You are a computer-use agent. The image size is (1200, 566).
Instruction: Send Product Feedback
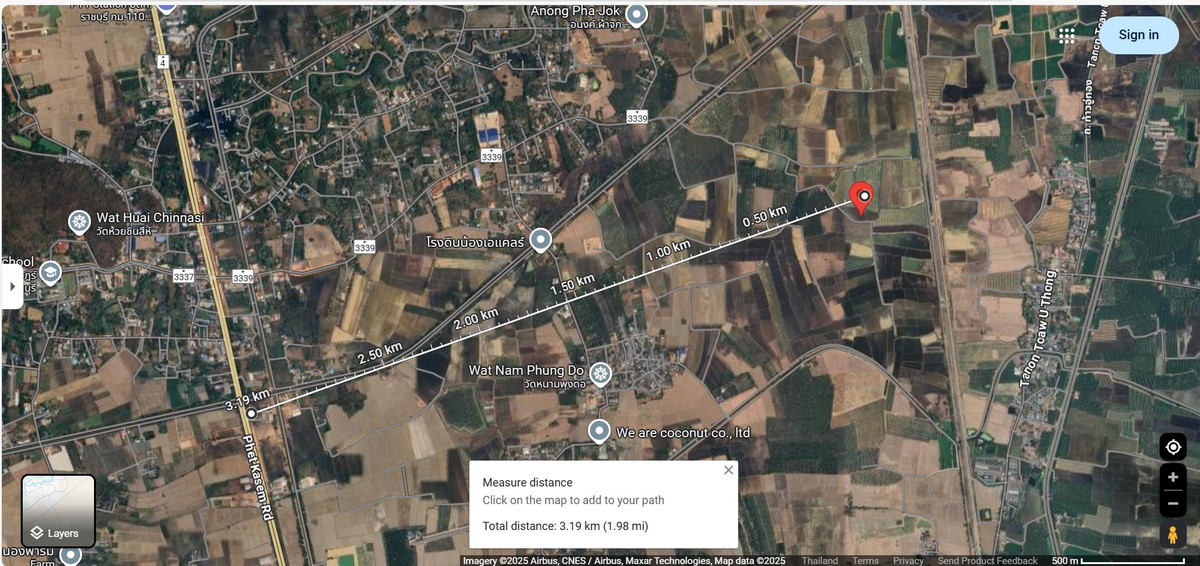987,561
